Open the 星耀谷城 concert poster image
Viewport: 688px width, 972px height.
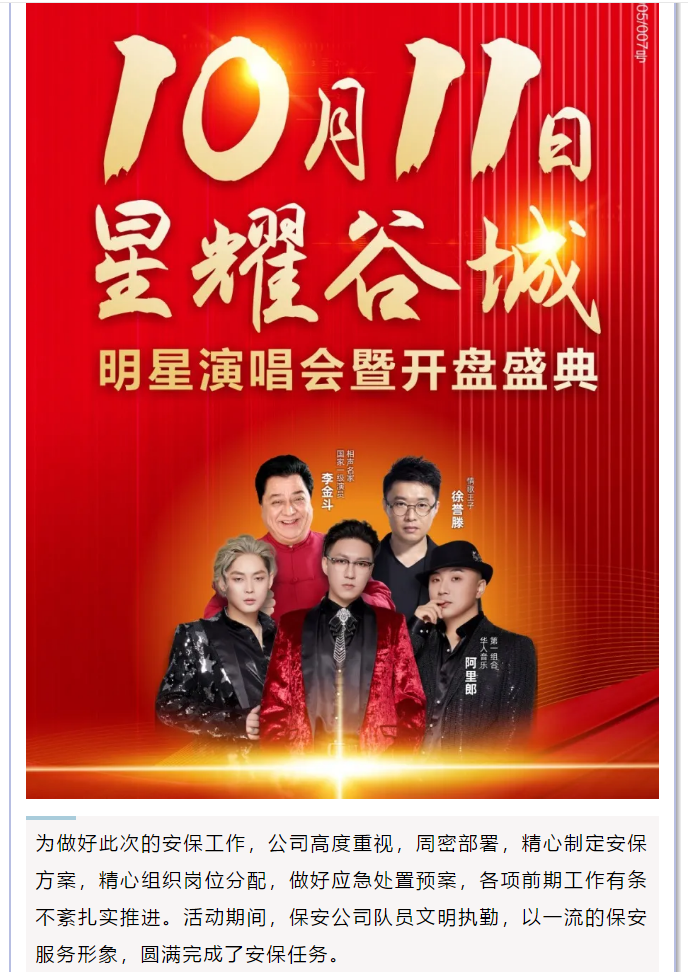(x=342, y=400)
